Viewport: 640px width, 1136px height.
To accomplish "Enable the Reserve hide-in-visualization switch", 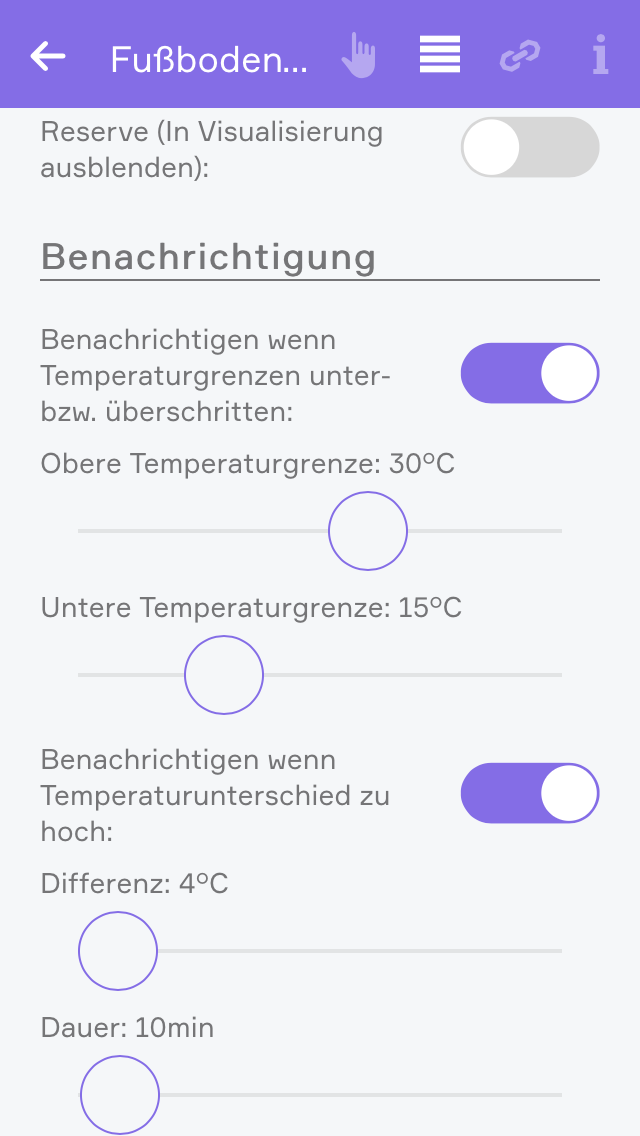I will coord(530,148).
